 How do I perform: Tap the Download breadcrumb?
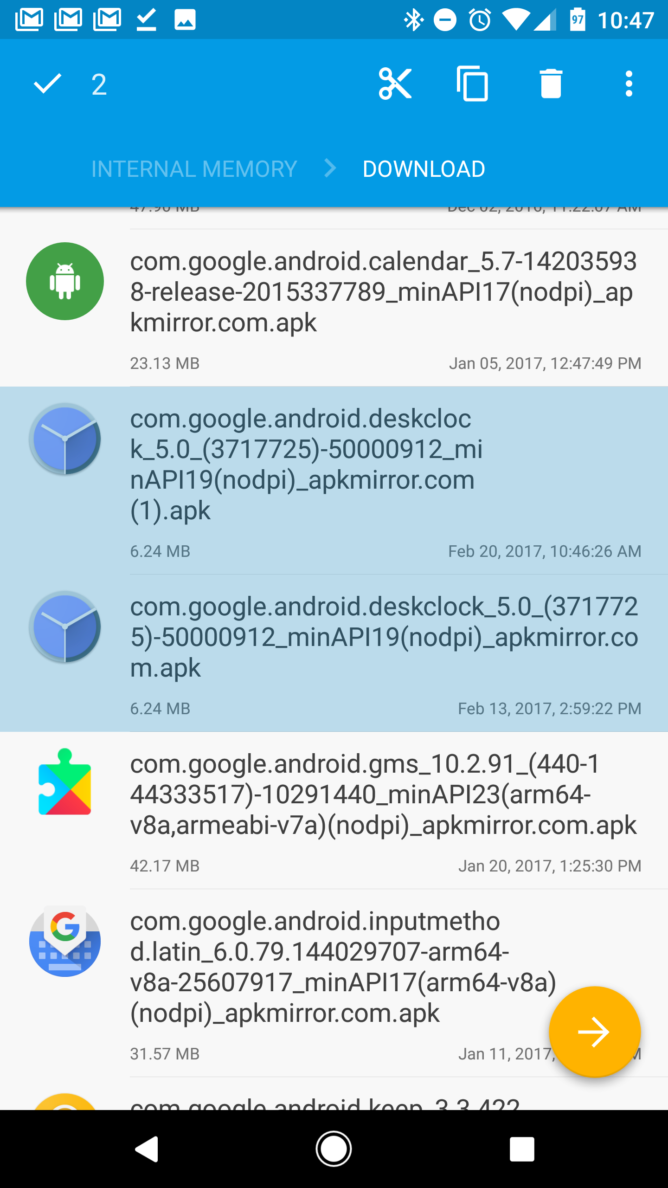[x=423, y=169]
